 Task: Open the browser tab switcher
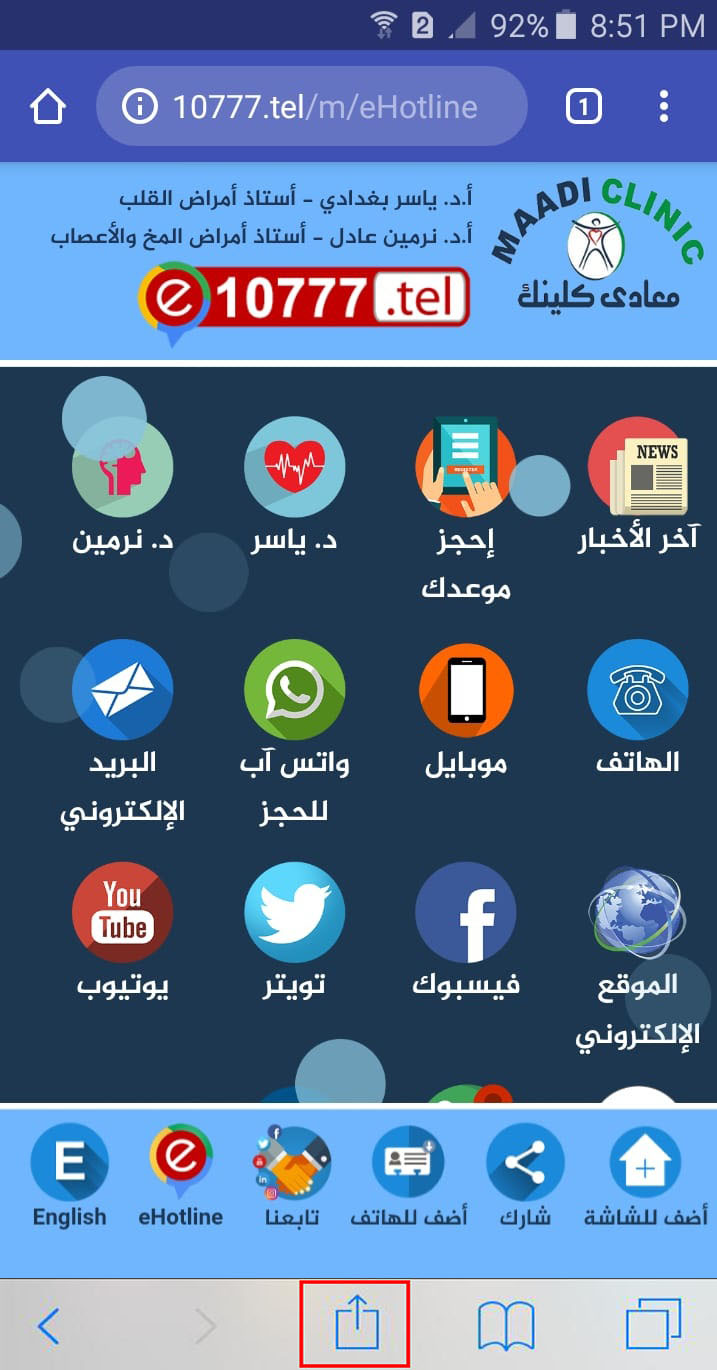pyautogui.click(x=583, y=107)
